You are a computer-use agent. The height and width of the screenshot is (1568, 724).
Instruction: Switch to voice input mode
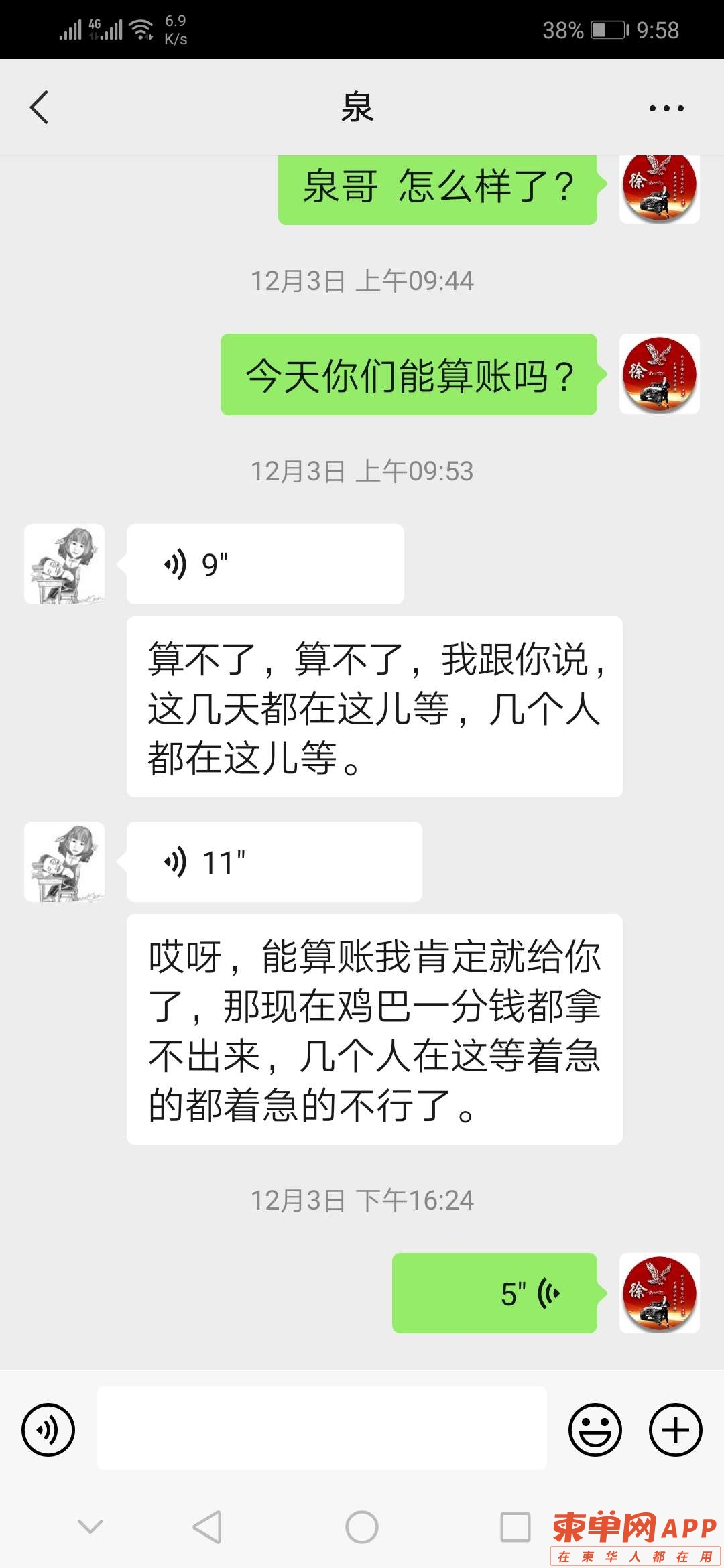click(48, 1429)
